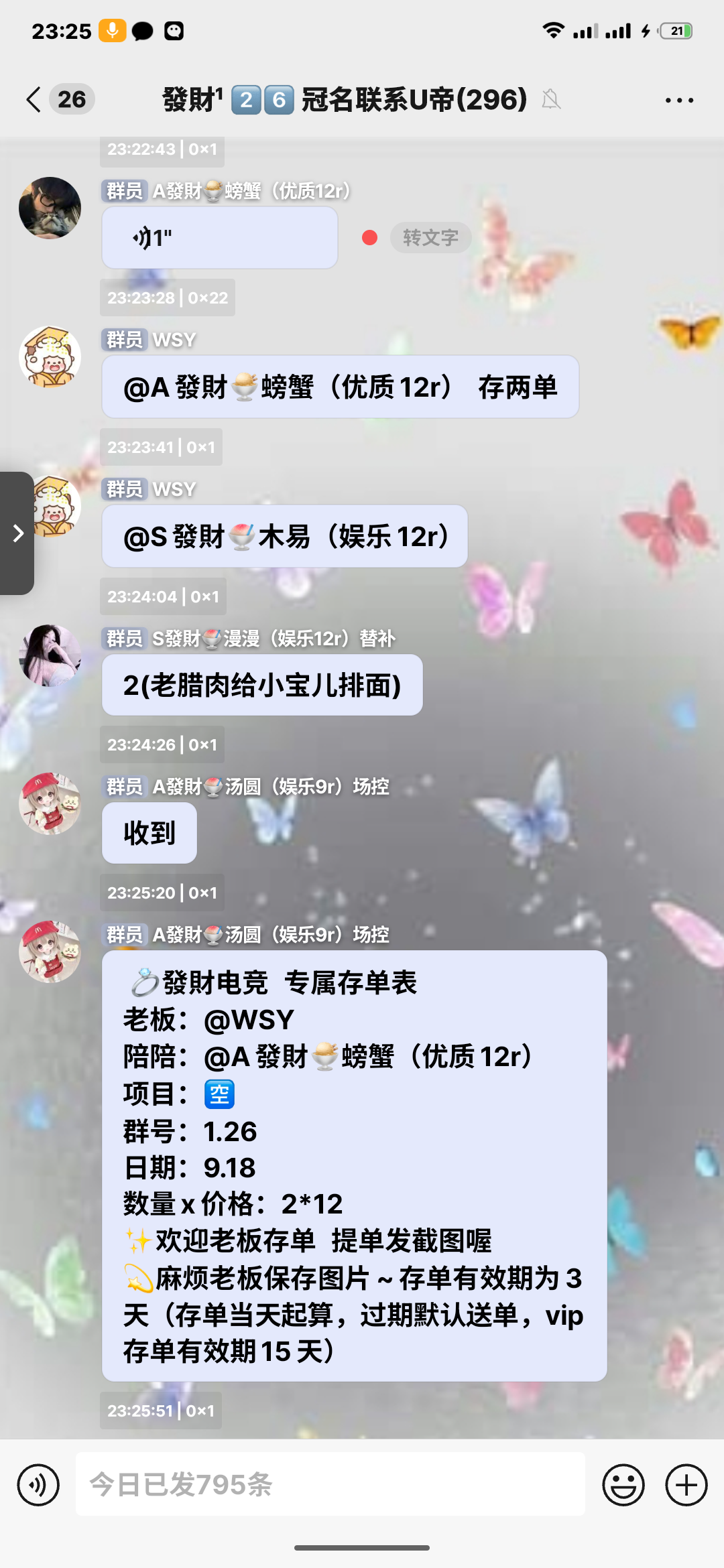Open the emoji picker

tap(623, 1485)
